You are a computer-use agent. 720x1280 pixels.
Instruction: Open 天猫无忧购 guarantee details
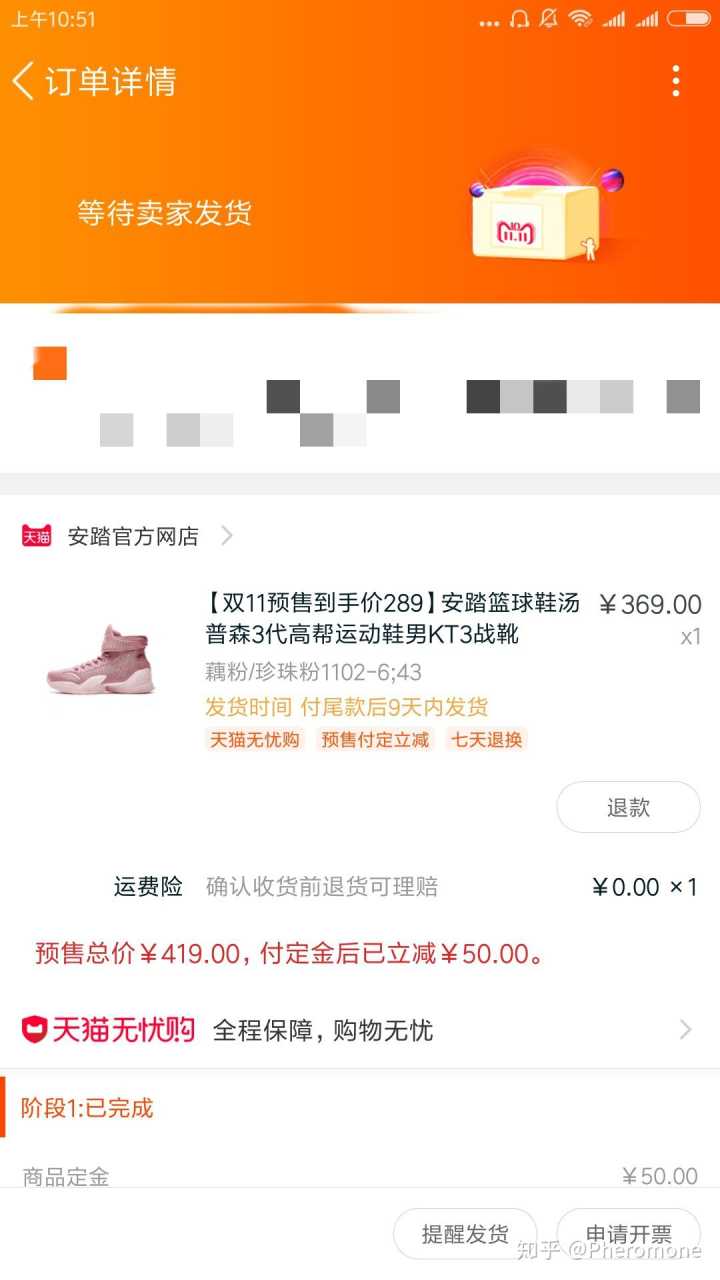tap(360, 1030)
